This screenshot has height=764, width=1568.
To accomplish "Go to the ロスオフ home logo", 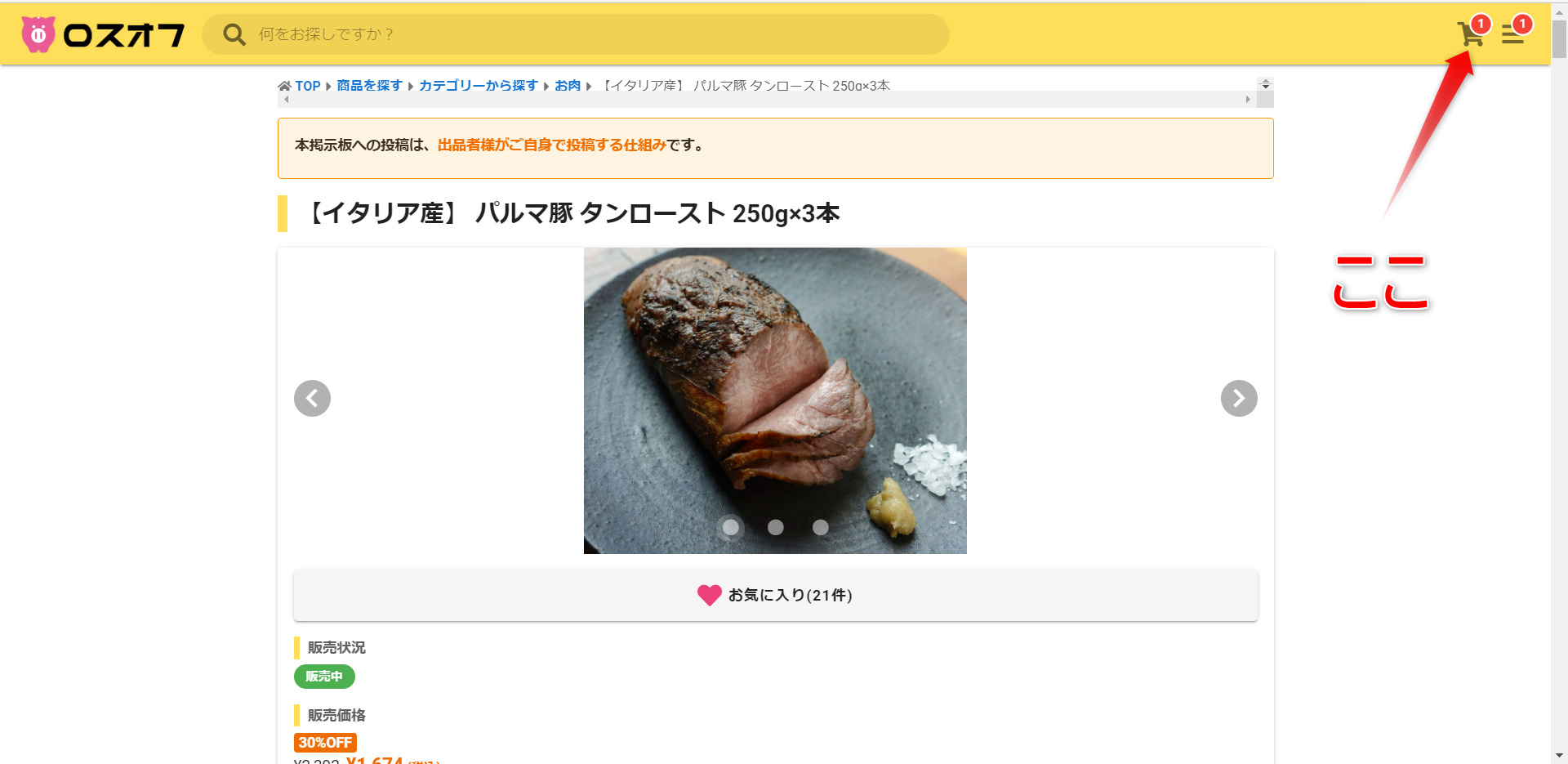I will [x=103, y=34].
